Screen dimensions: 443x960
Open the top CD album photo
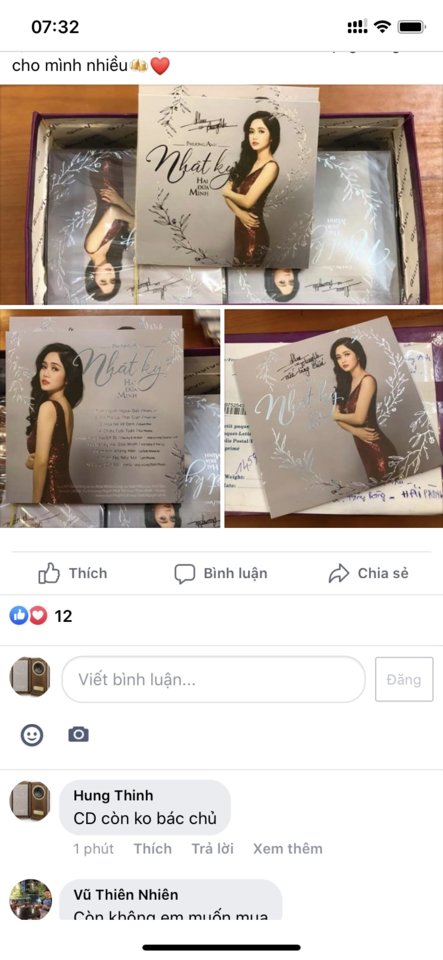pos(222,195)
